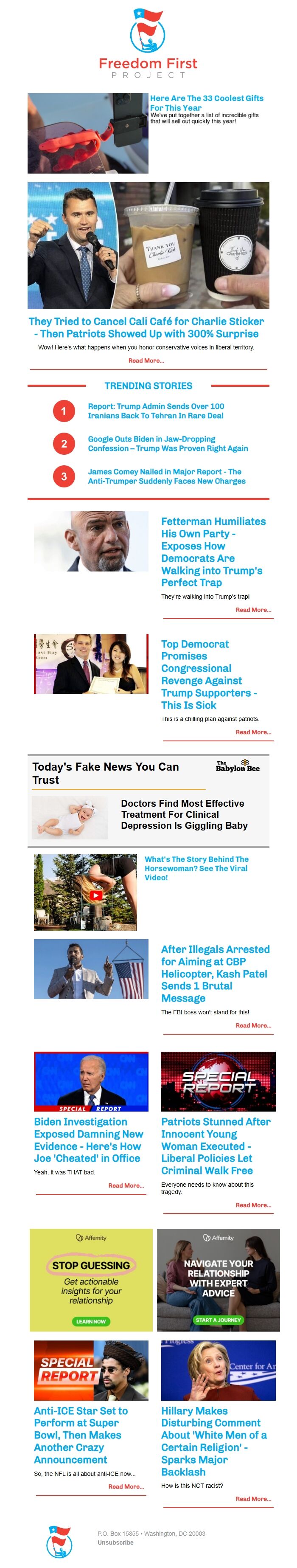
Task: Open the Babylon Bee giggling baby article
Action: (x=184, y=814)
